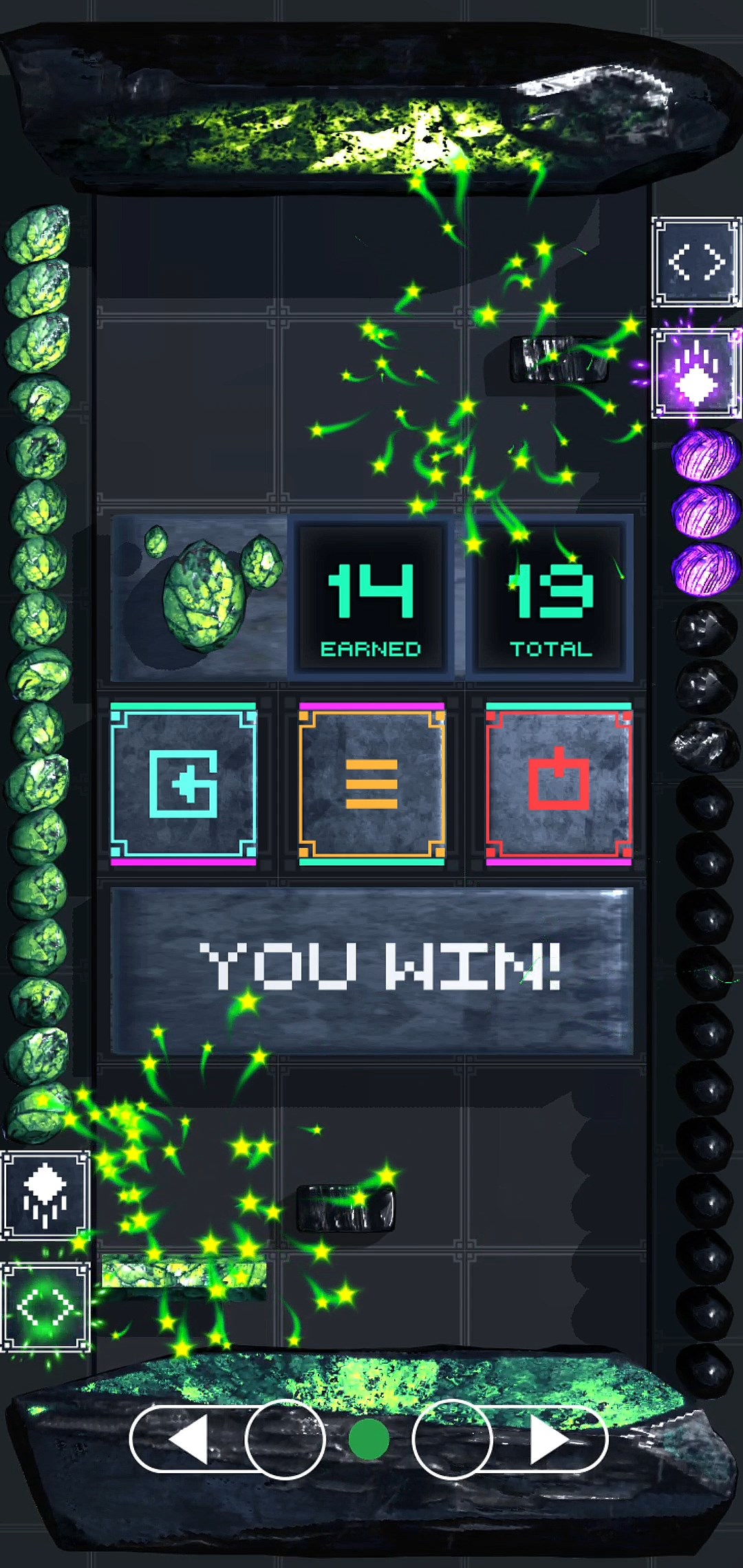
Task: Open the orange menu button
Action: pos(371,784)
